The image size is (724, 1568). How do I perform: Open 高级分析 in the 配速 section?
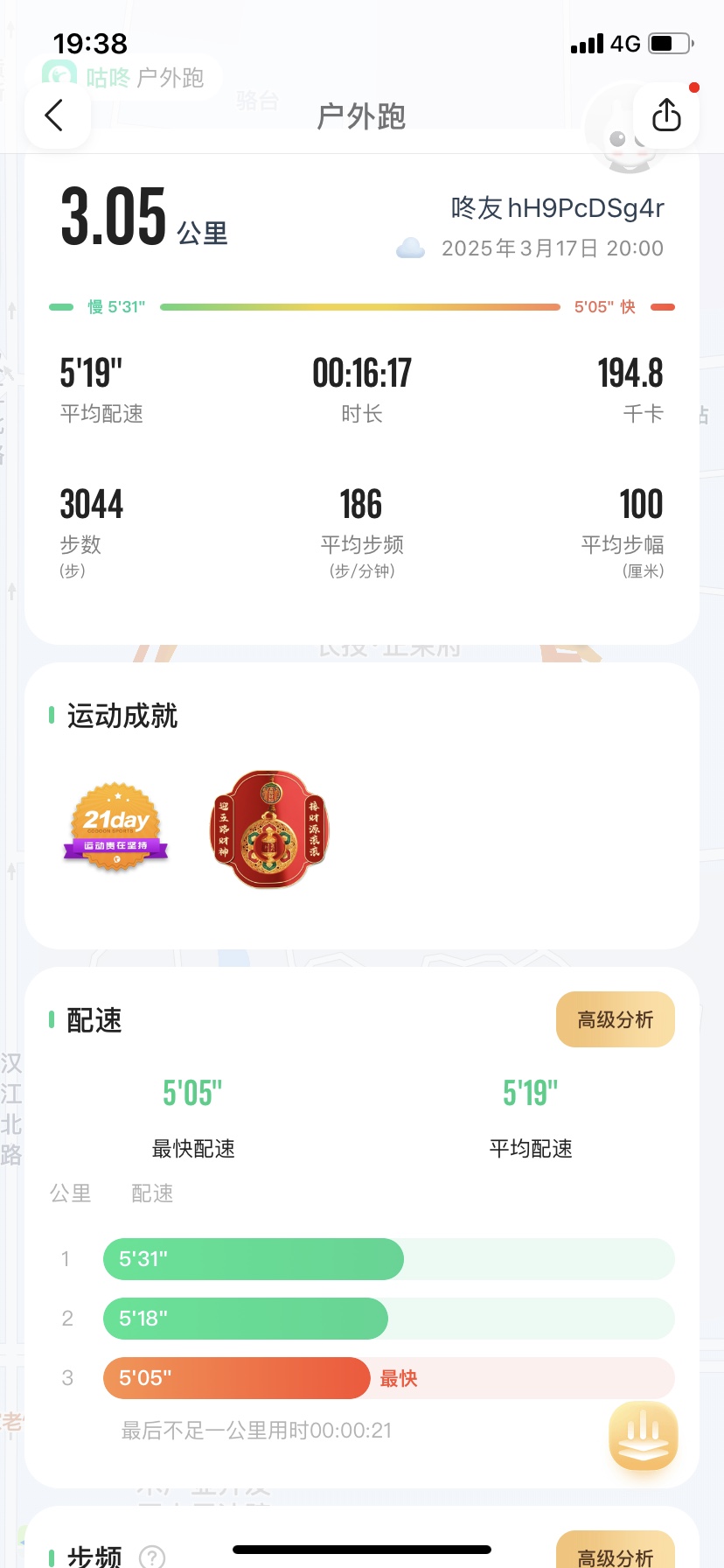pos(616,1019)
